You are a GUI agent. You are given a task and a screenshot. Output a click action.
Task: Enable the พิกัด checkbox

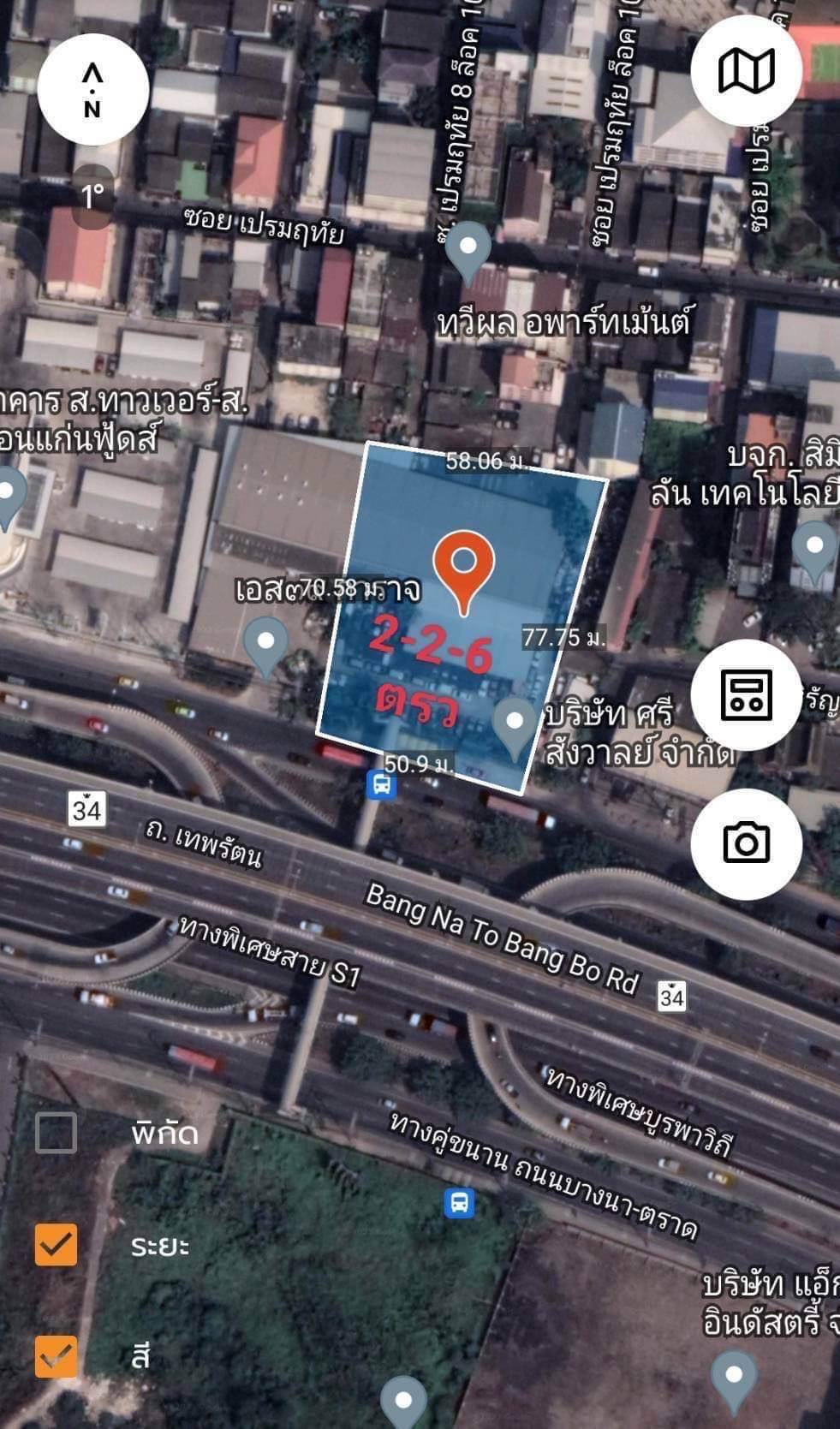57,1133
